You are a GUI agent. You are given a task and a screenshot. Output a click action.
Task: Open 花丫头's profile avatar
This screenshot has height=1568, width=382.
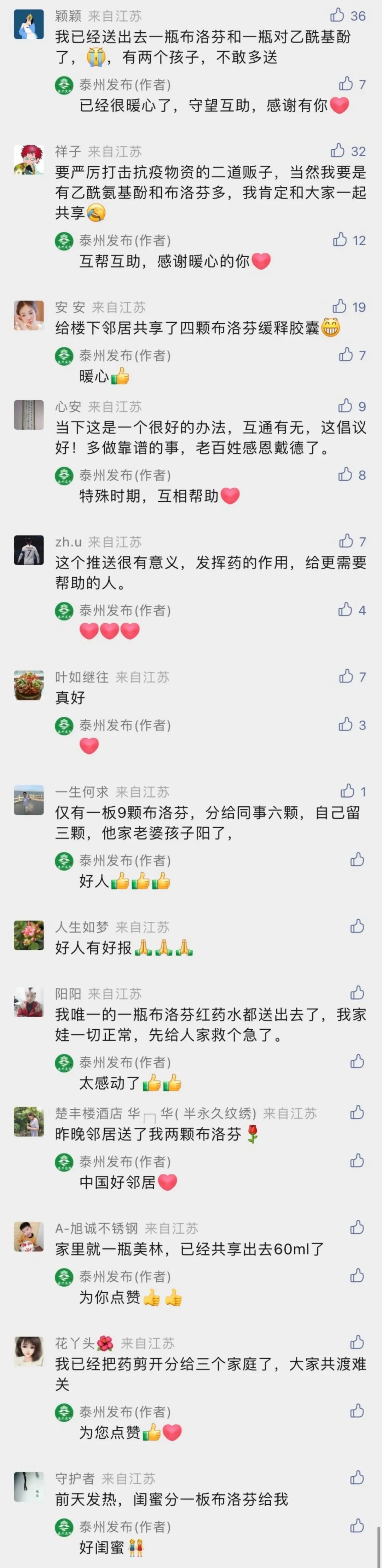pyautogui.click(x=29, y=1351)
